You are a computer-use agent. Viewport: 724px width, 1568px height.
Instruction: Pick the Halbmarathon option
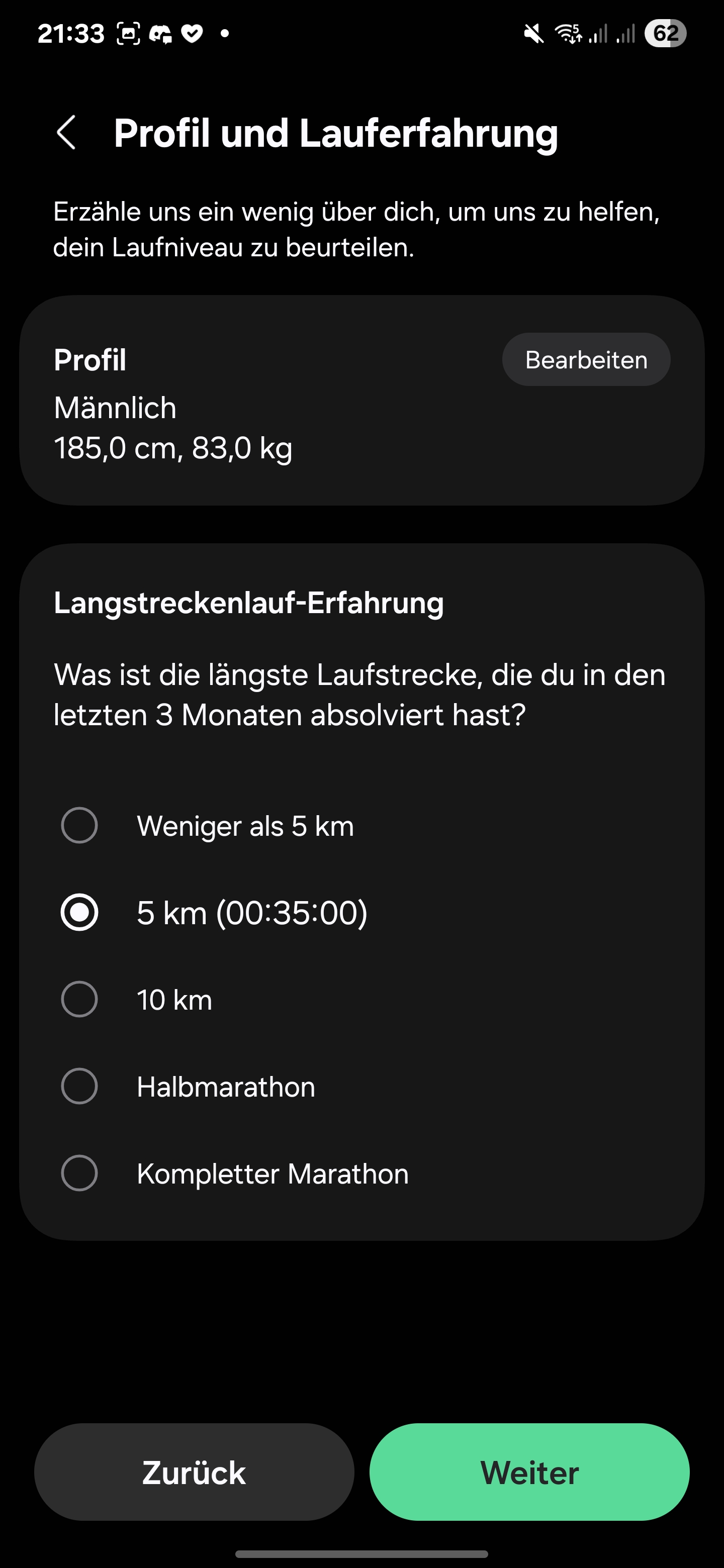point(80,1087)
